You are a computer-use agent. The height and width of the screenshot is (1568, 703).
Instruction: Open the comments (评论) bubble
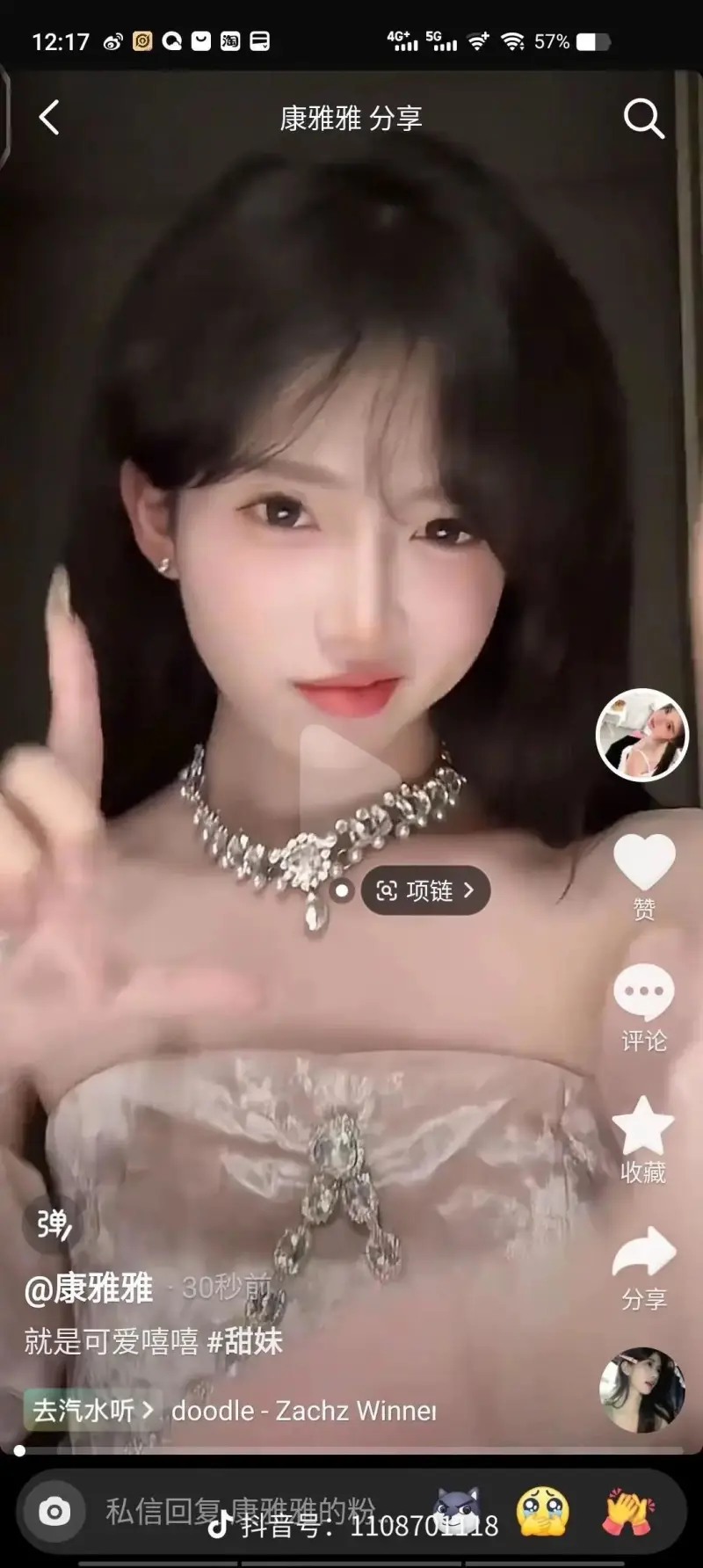(x=643, y=993)
